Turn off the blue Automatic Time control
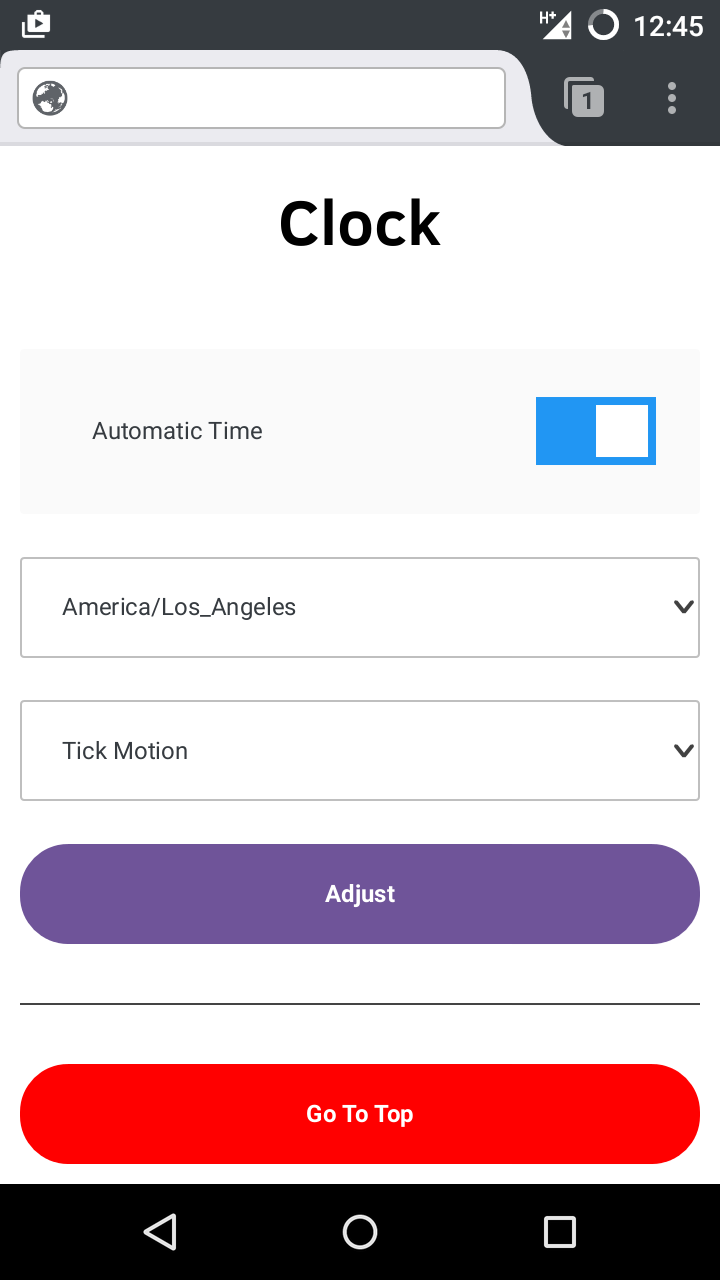 595,431
